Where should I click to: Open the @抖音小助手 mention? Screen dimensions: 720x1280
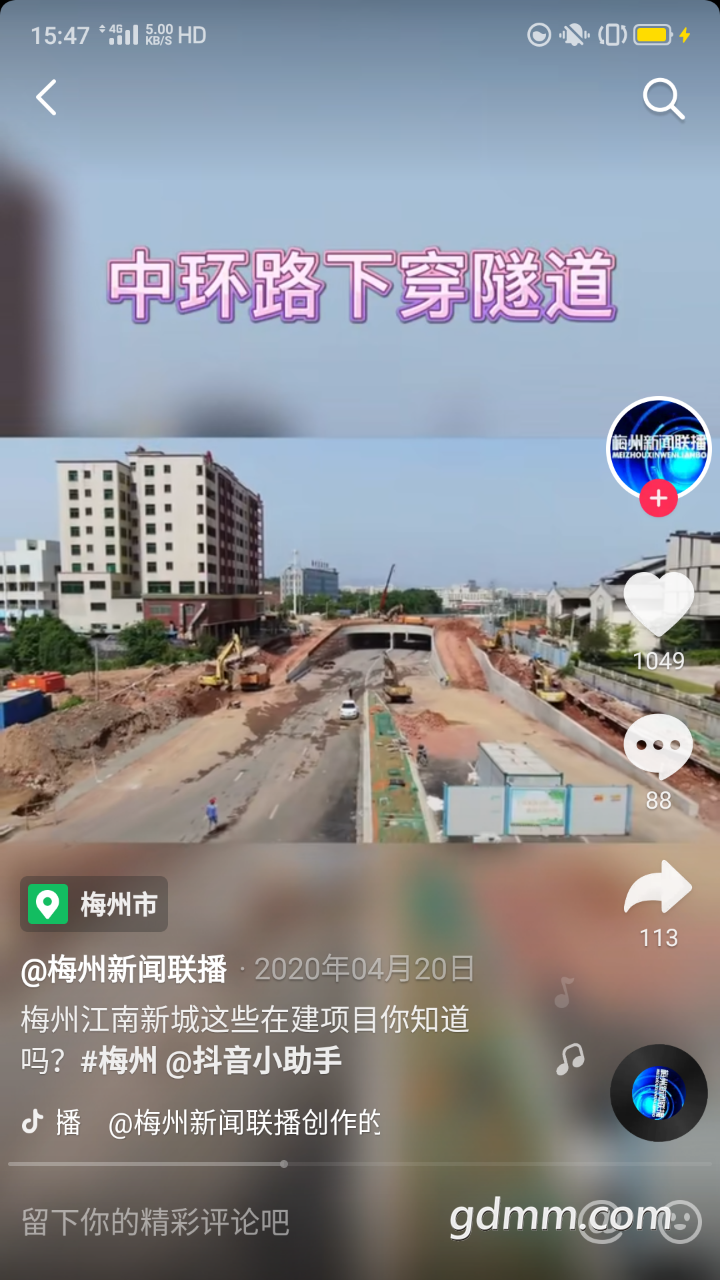254,1061
